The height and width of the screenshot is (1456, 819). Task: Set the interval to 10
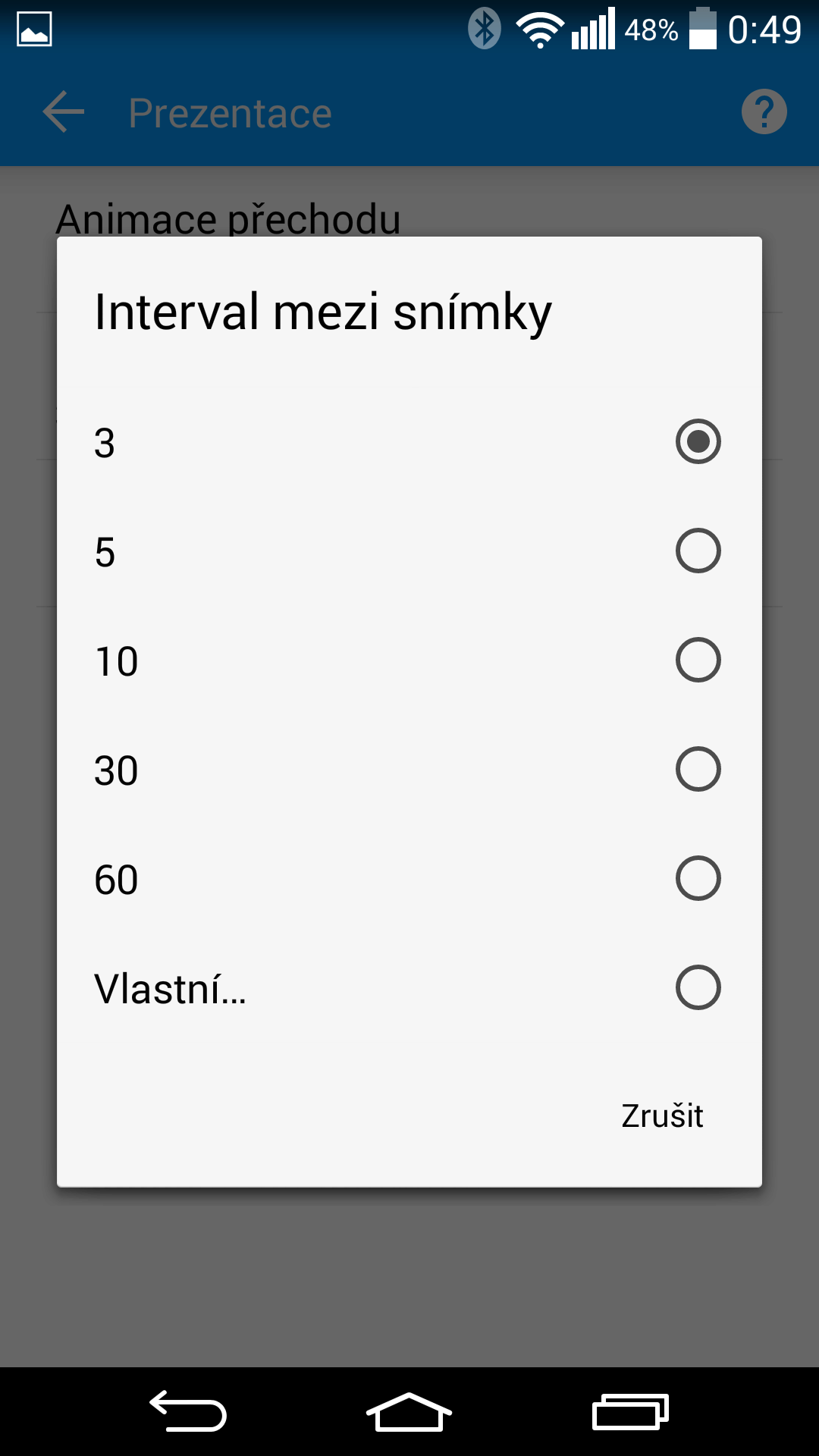(409, 660)
